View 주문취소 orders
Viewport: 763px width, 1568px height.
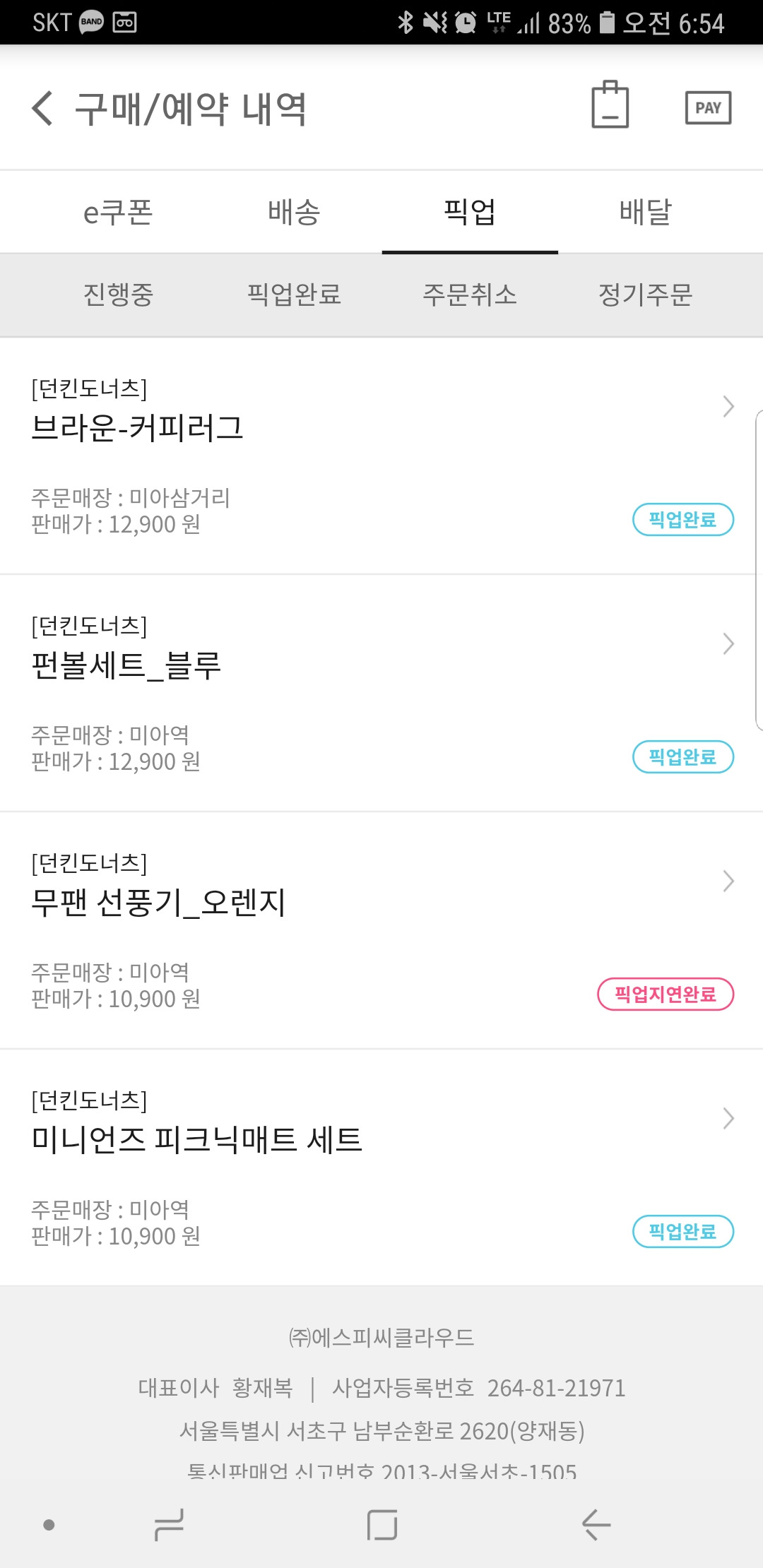click(x=470, y=295)
